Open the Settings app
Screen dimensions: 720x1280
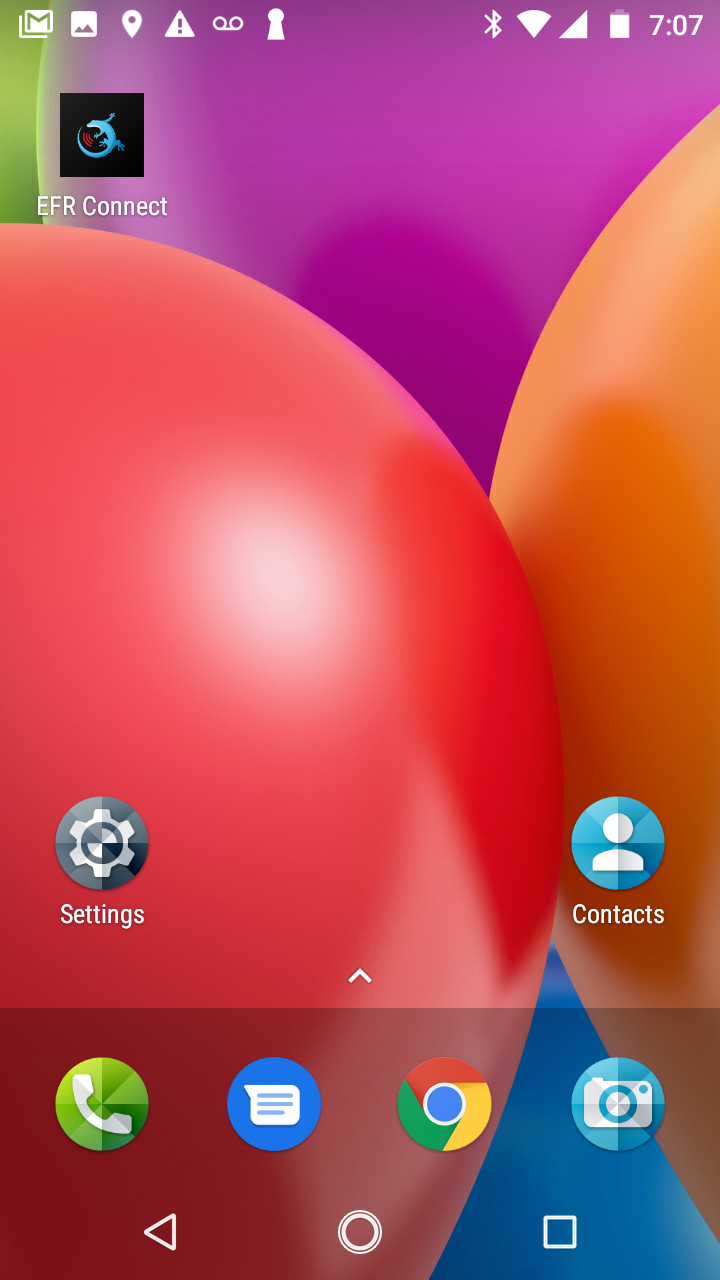(x=102, y=843)
